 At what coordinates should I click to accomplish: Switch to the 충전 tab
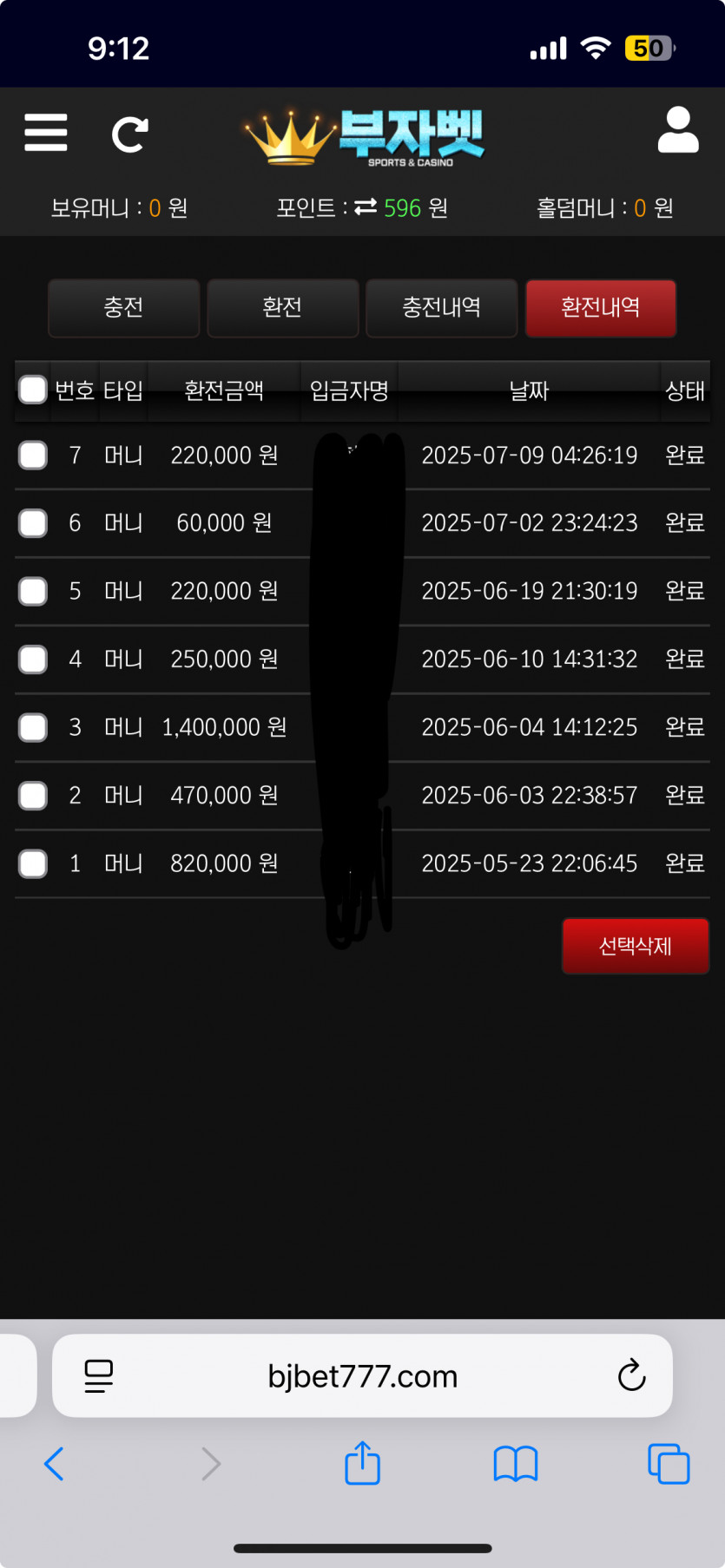[x=123, y=307]
